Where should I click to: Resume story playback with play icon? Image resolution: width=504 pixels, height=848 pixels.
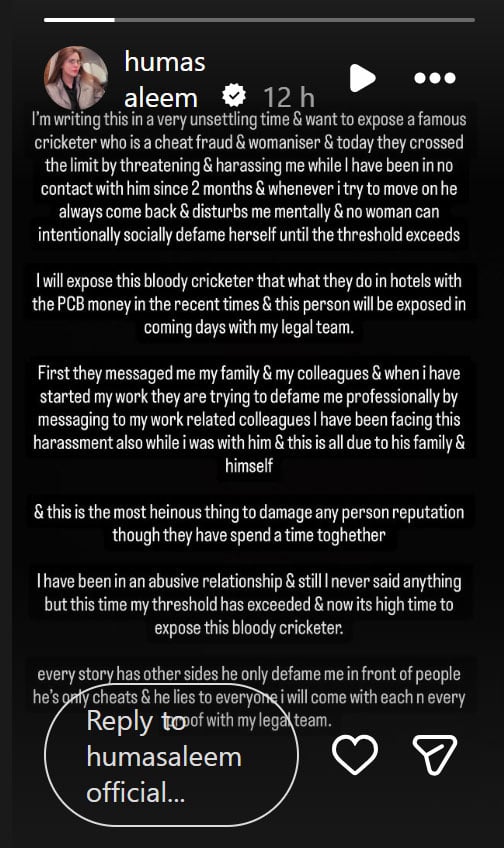(x=362, y=78)
